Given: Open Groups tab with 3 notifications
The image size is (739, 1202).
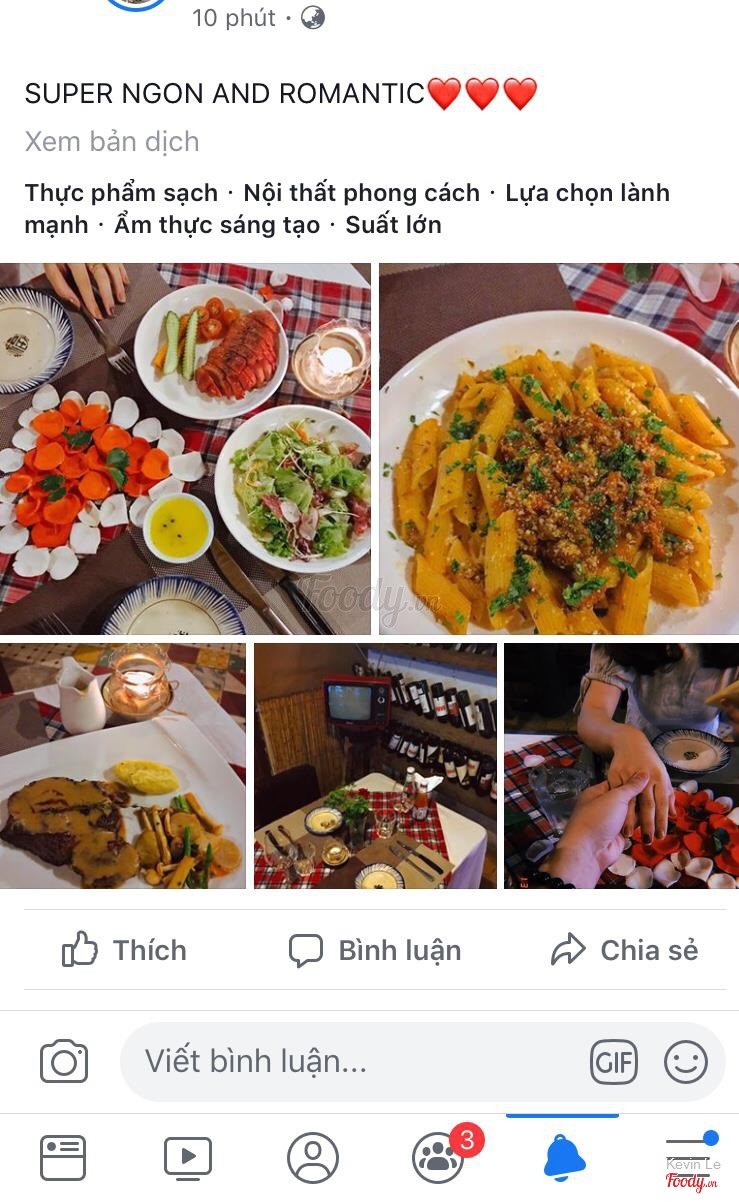Looking at the screenshot, I should coord(439,1157).
